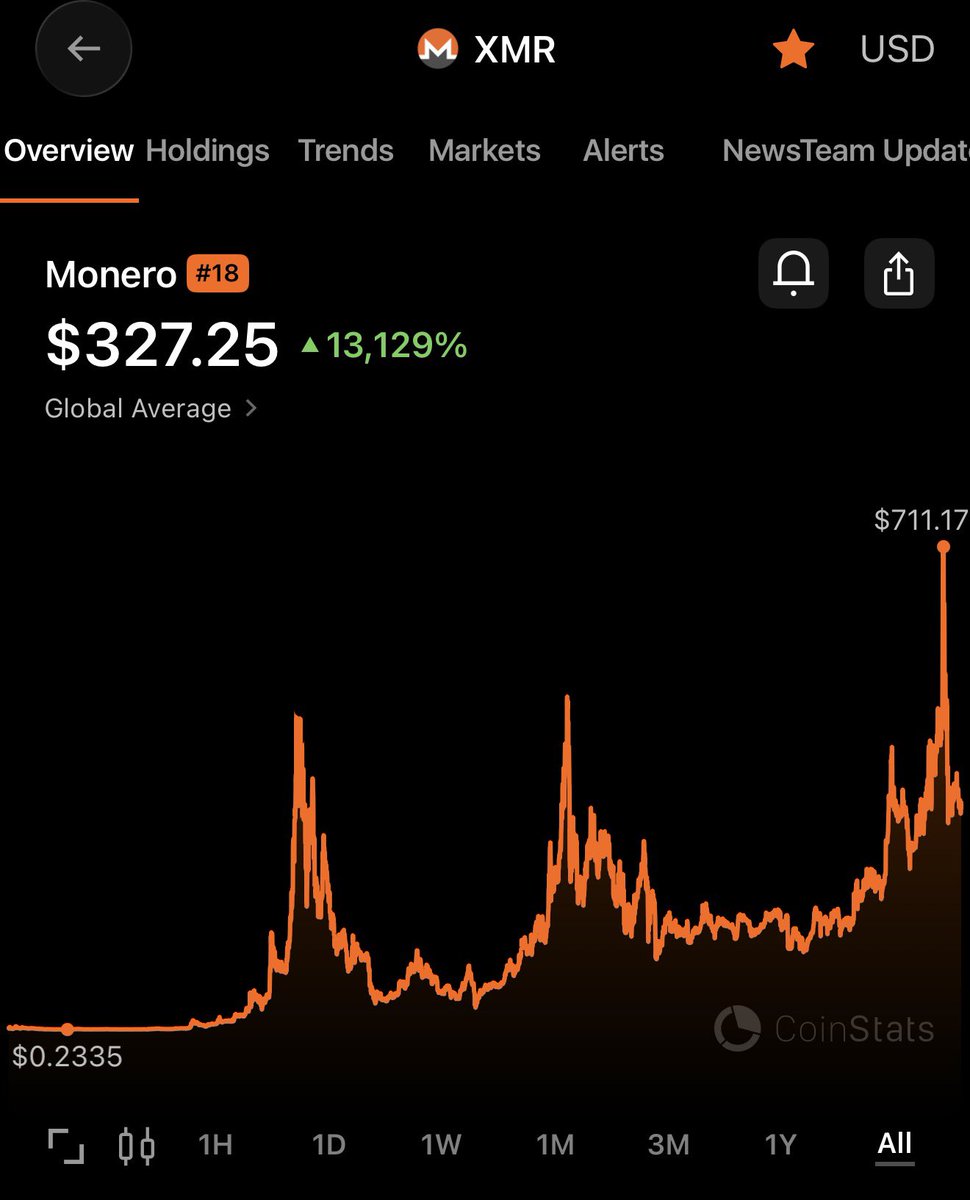Show the 1D chart range
The height and width of the screenshot is (1200, 970).
click(328, 1144)
